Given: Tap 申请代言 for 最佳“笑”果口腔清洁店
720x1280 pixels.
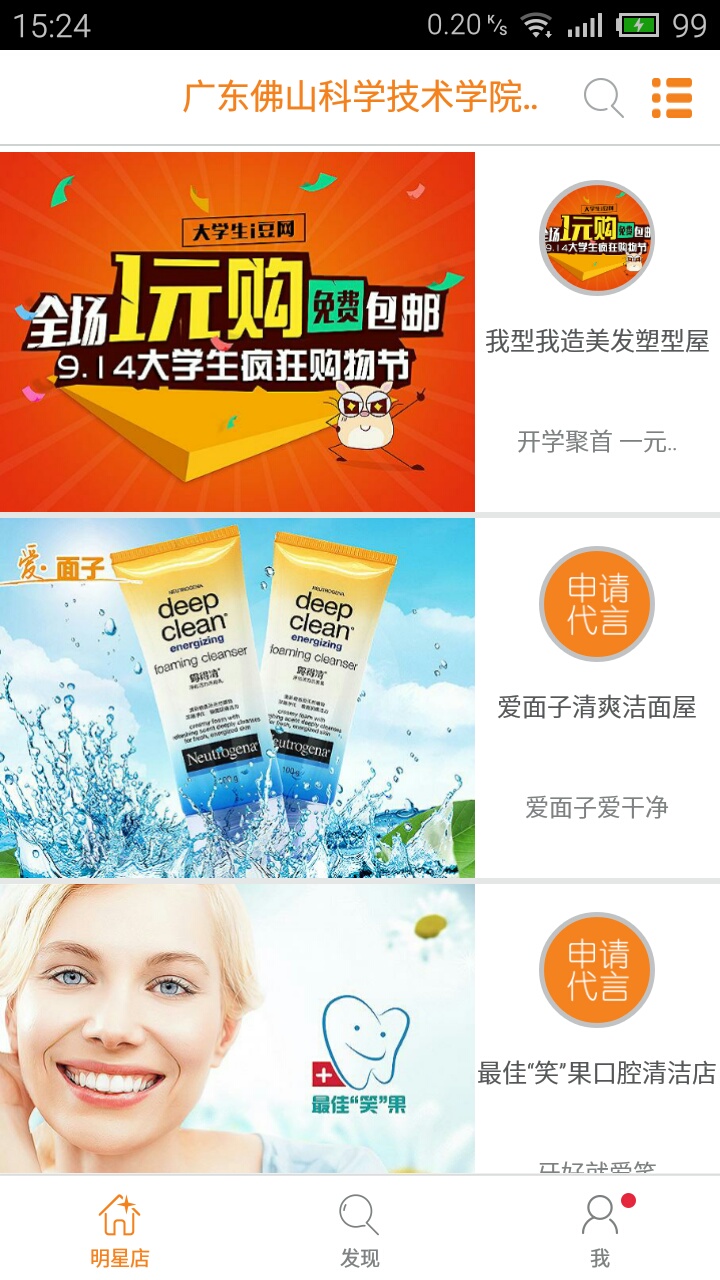Looking at the screenshot, I should coord(597,970).
